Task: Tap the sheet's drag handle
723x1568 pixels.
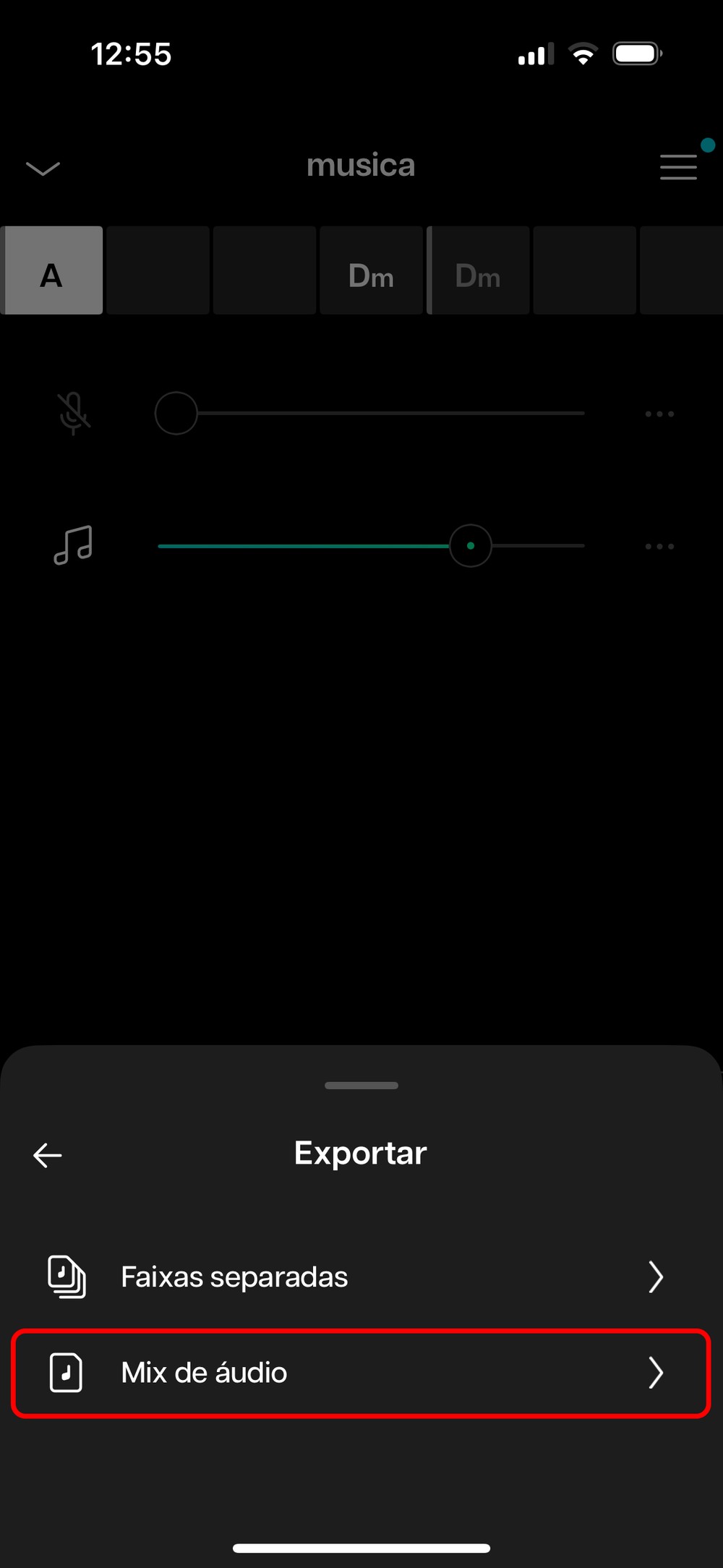Action: (x=361, y=1085)
